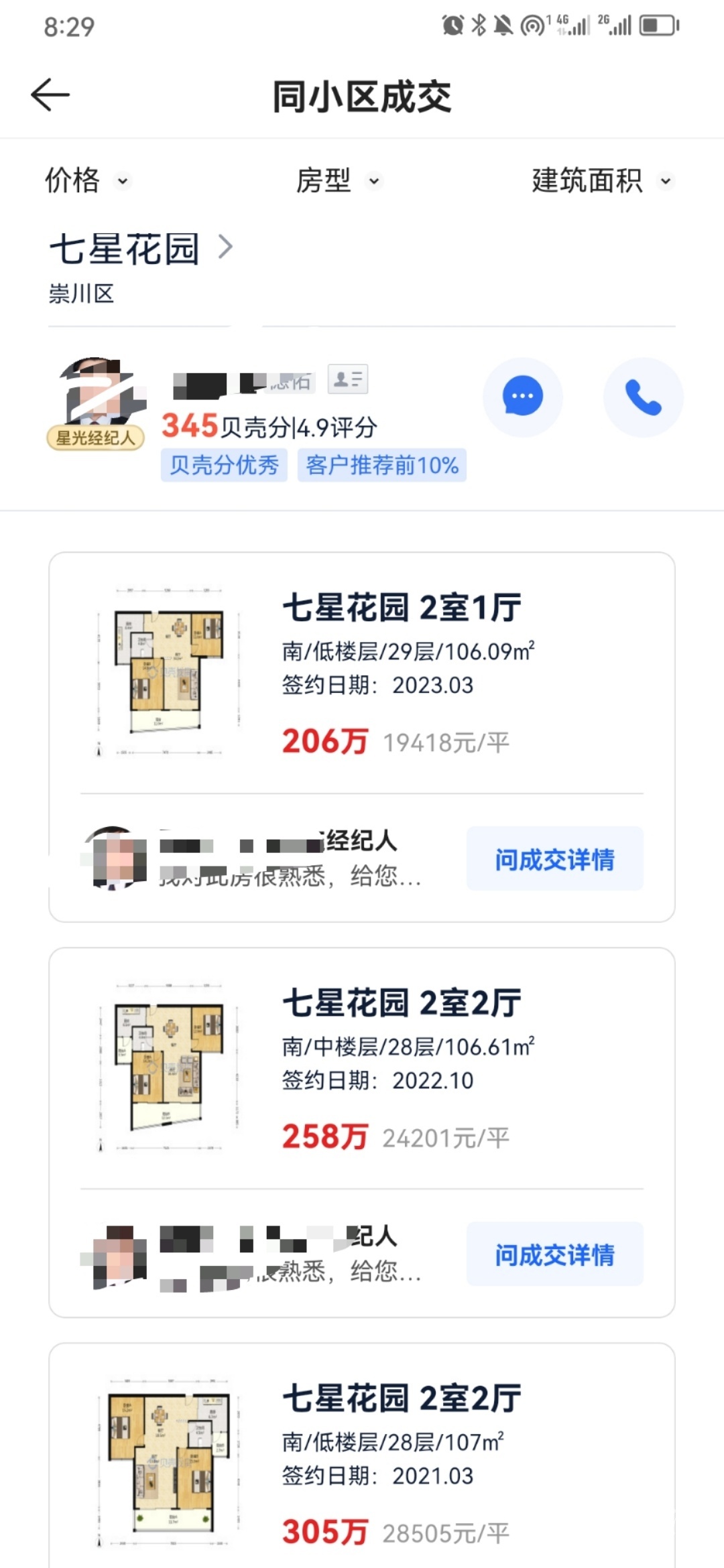This screenshot has height=1568, width=724.
Task: Expand the 房型 room type filter
Action: [x=338, y=181]
